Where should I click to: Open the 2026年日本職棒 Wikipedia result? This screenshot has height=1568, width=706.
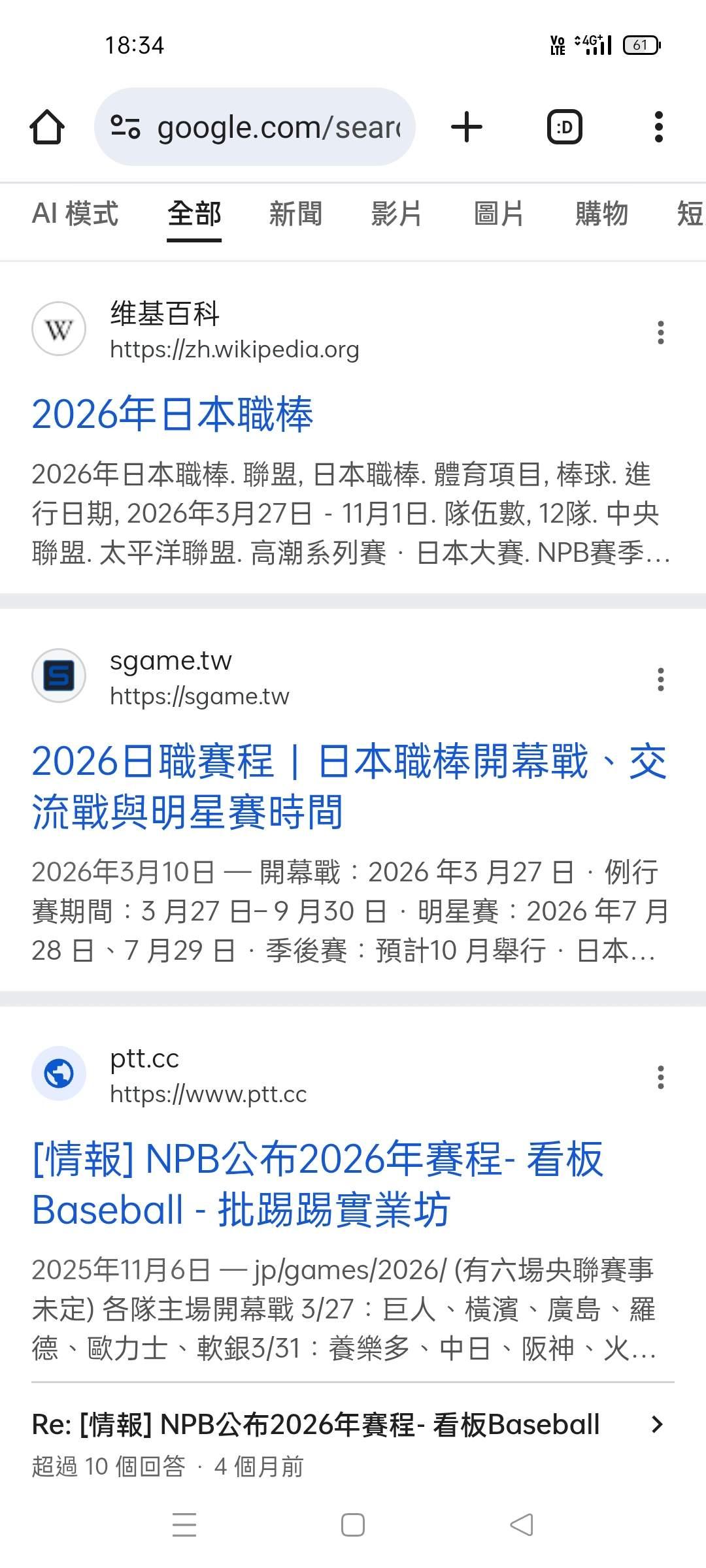pyautogui.click(x=173, y=414)
